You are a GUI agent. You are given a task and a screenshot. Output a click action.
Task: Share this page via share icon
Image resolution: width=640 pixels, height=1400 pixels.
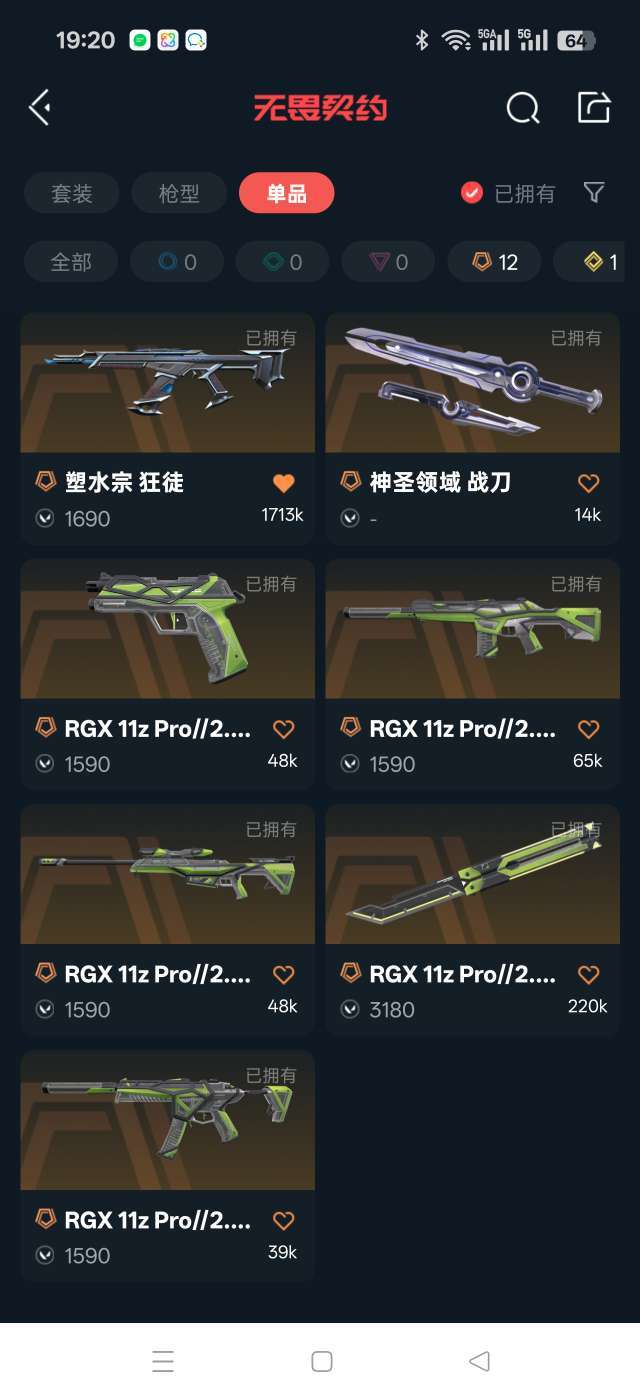pos(594,107)
